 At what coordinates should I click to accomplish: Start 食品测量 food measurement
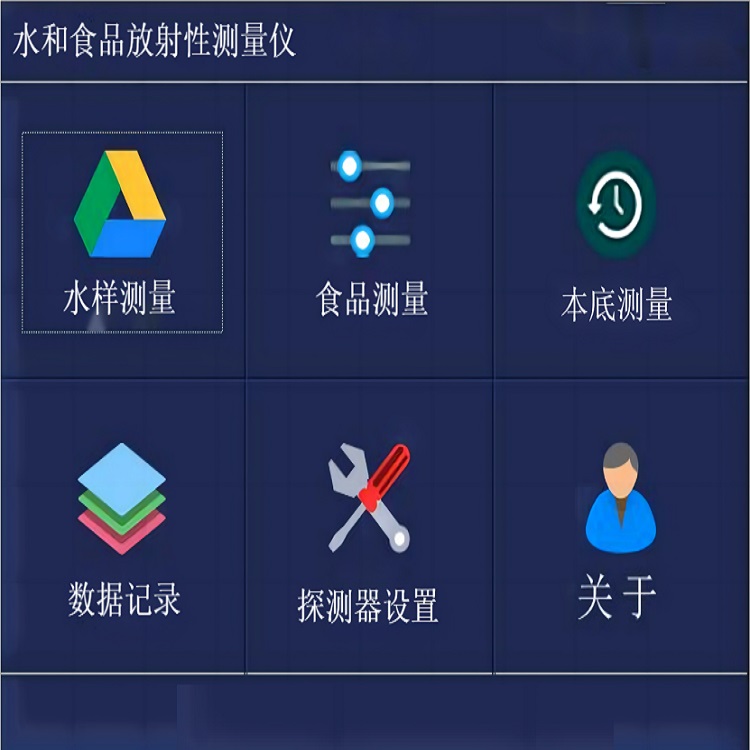pos(370,232)
